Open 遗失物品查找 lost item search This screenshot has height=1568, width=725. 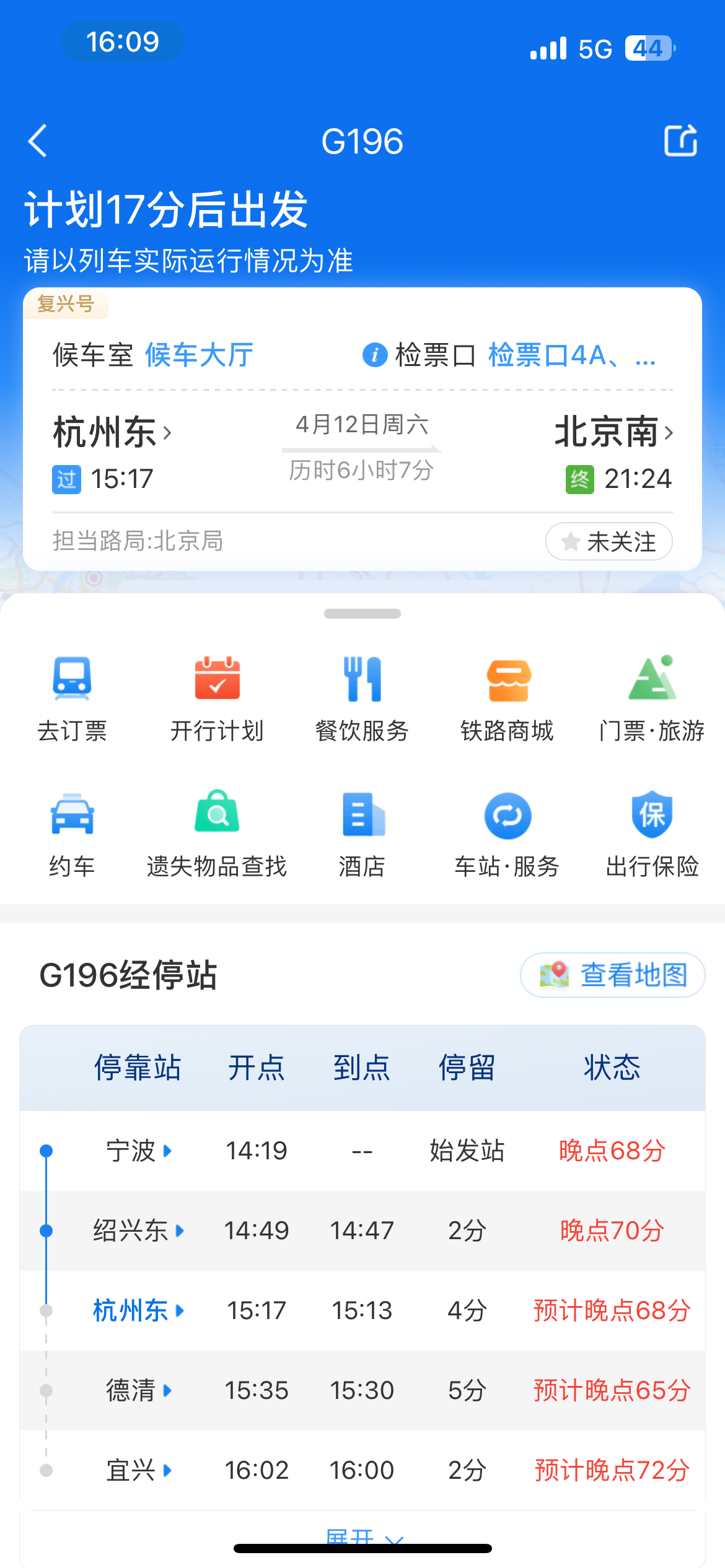pos(217,834)
